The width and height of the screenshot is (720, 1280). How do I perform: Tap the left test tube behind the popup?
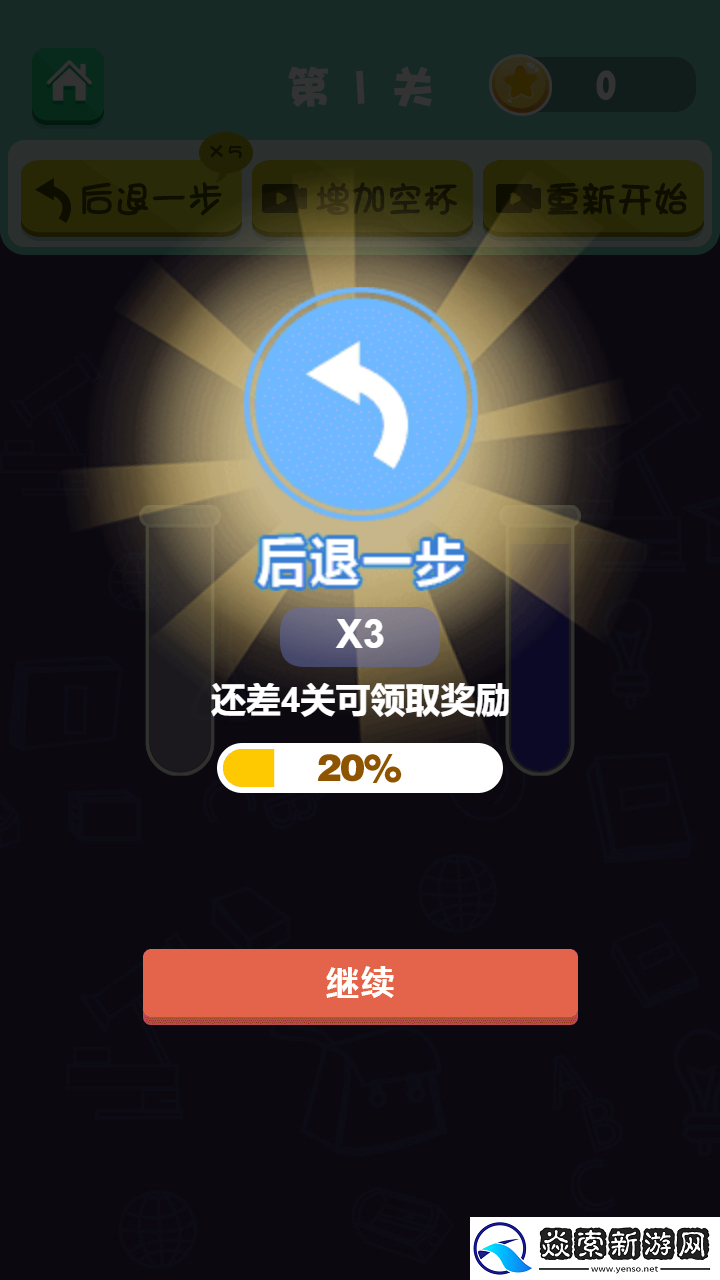coord(182,640)
